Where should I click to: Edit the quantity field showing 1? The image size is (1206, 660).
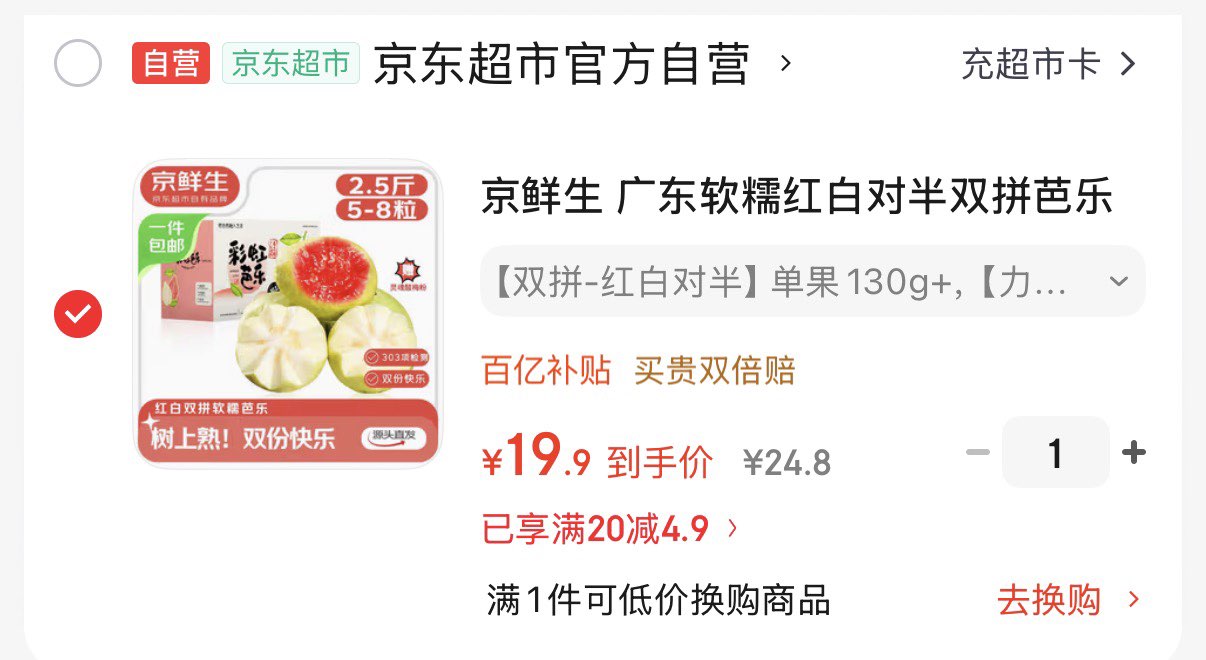tap(1055, 453)
